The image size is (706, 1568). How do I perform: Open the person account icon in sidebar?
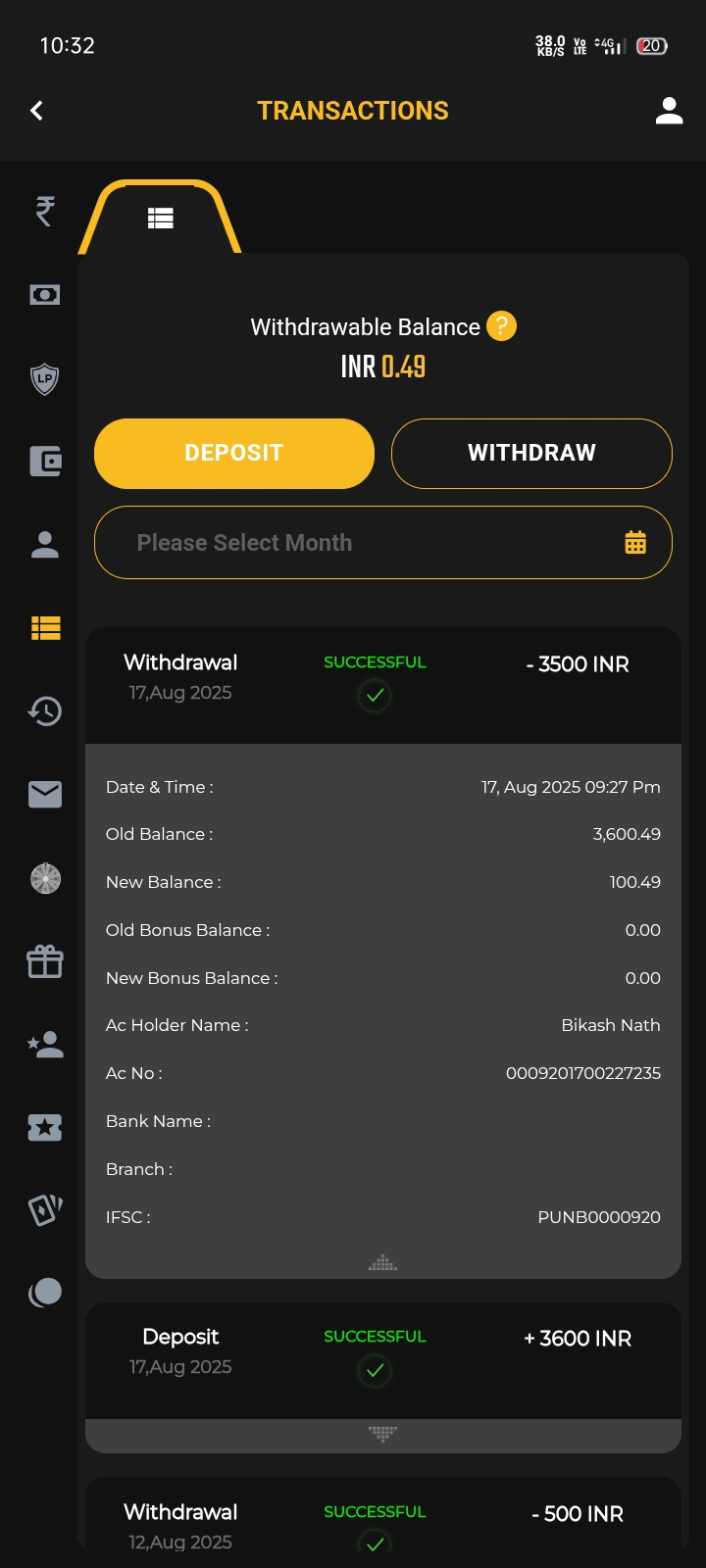pos(45,545)
